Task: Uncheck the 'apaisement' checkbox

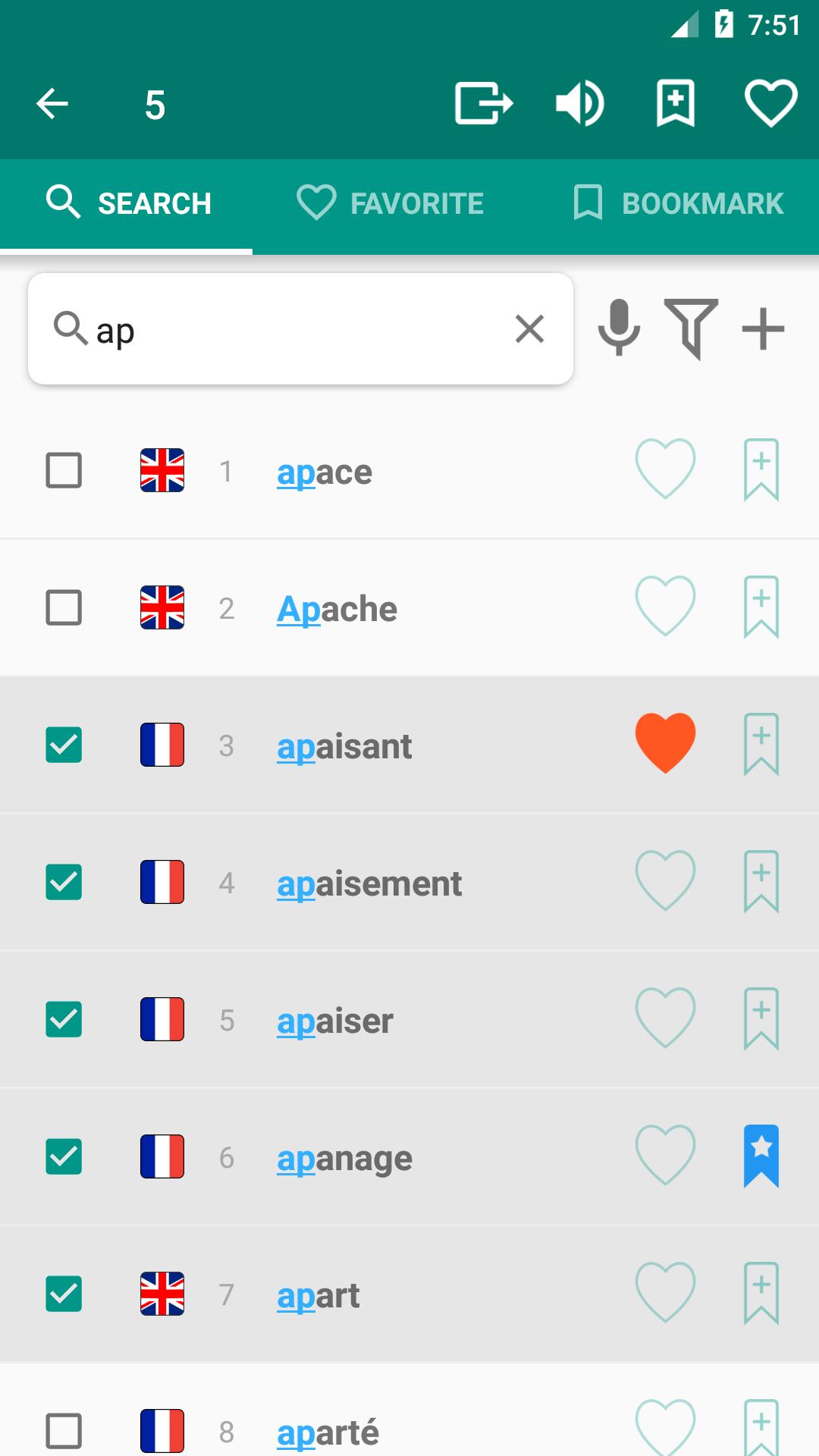Action: tap(64, 882)
